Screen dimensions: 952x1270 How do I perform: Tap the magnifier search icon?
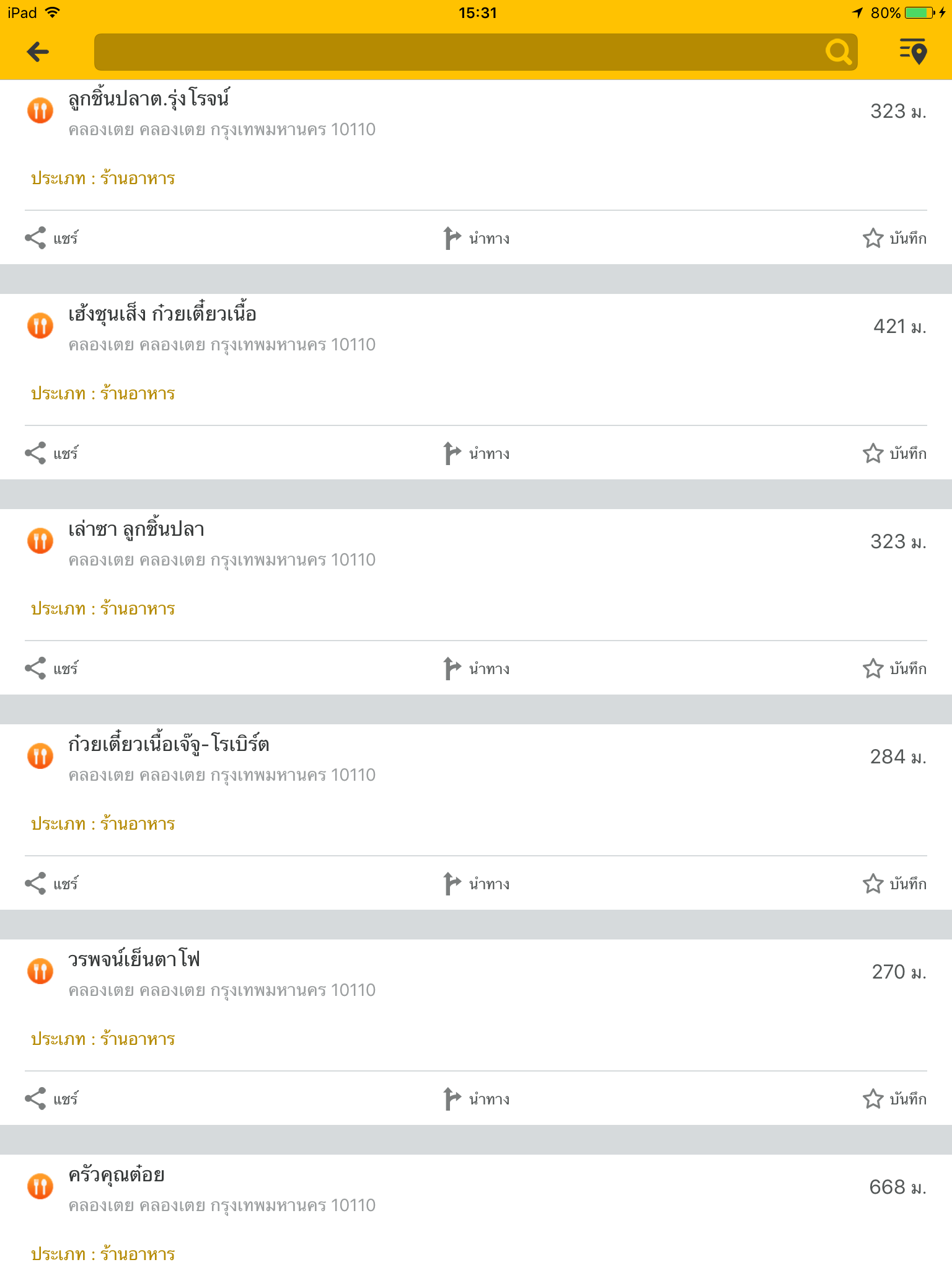click(x=839, y=52)
